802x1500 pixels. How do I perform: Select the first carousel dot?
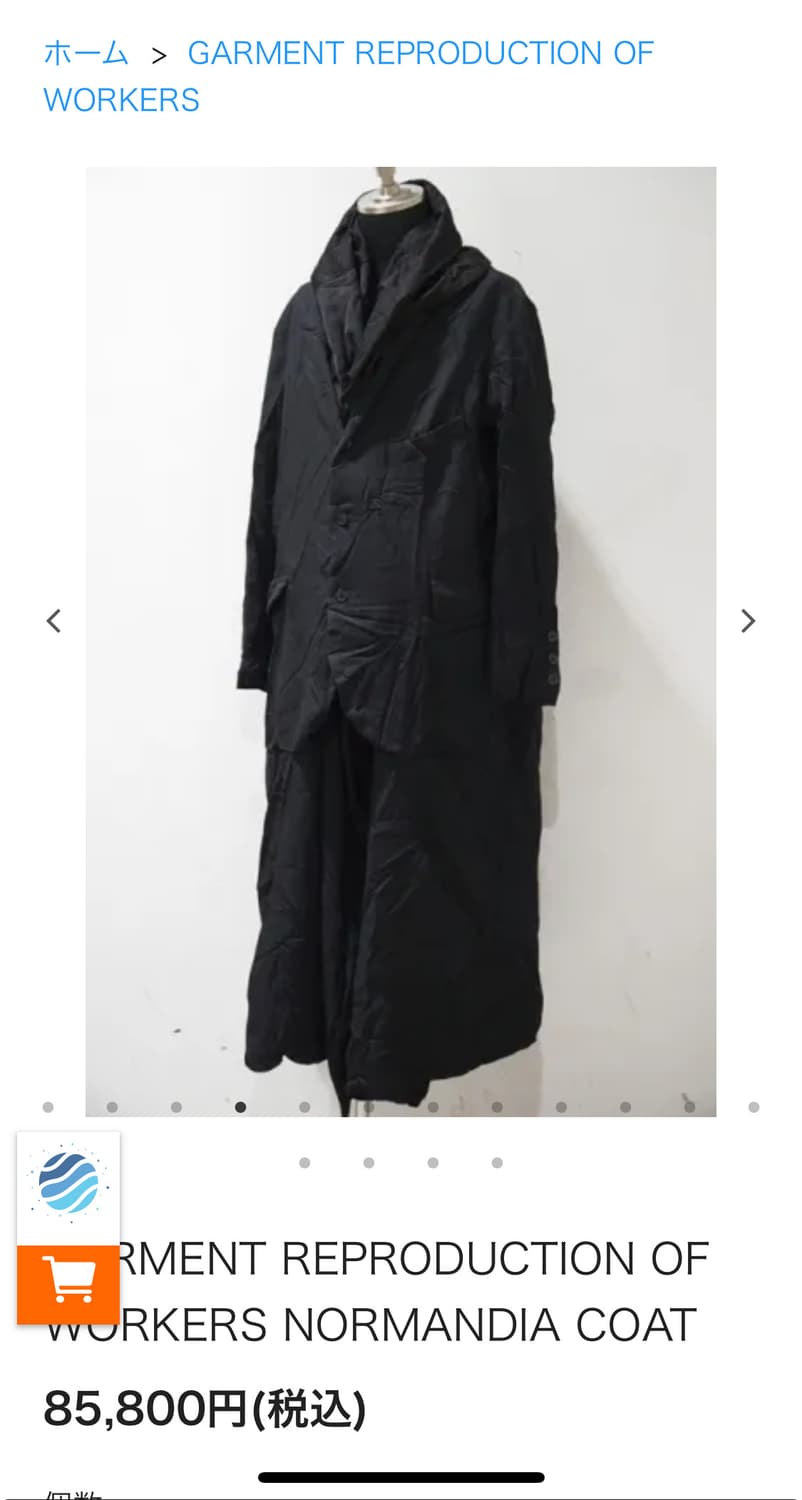click(x=48, y=1107)
